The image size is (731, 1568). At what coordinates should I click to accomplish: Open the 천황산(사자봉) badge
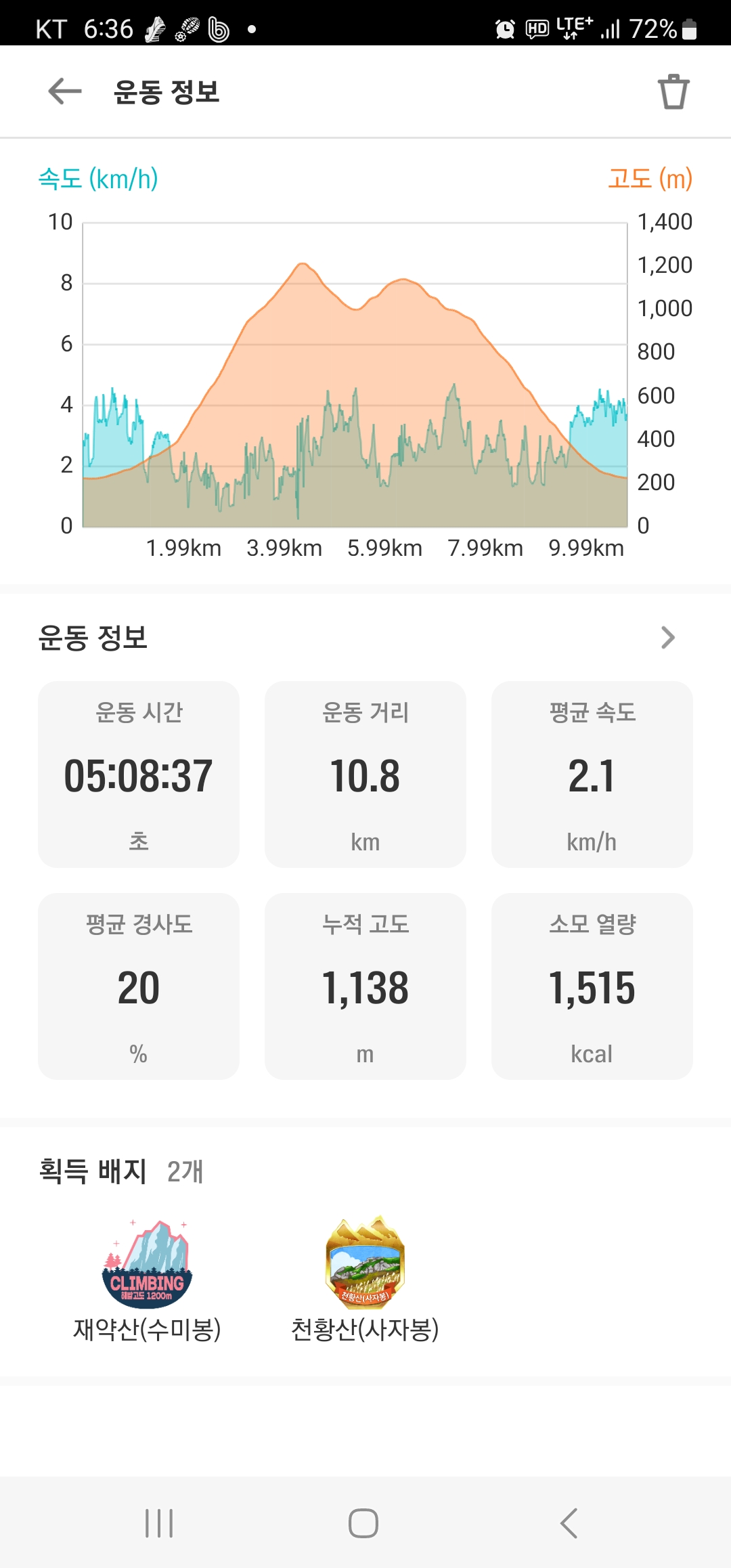365,1263
